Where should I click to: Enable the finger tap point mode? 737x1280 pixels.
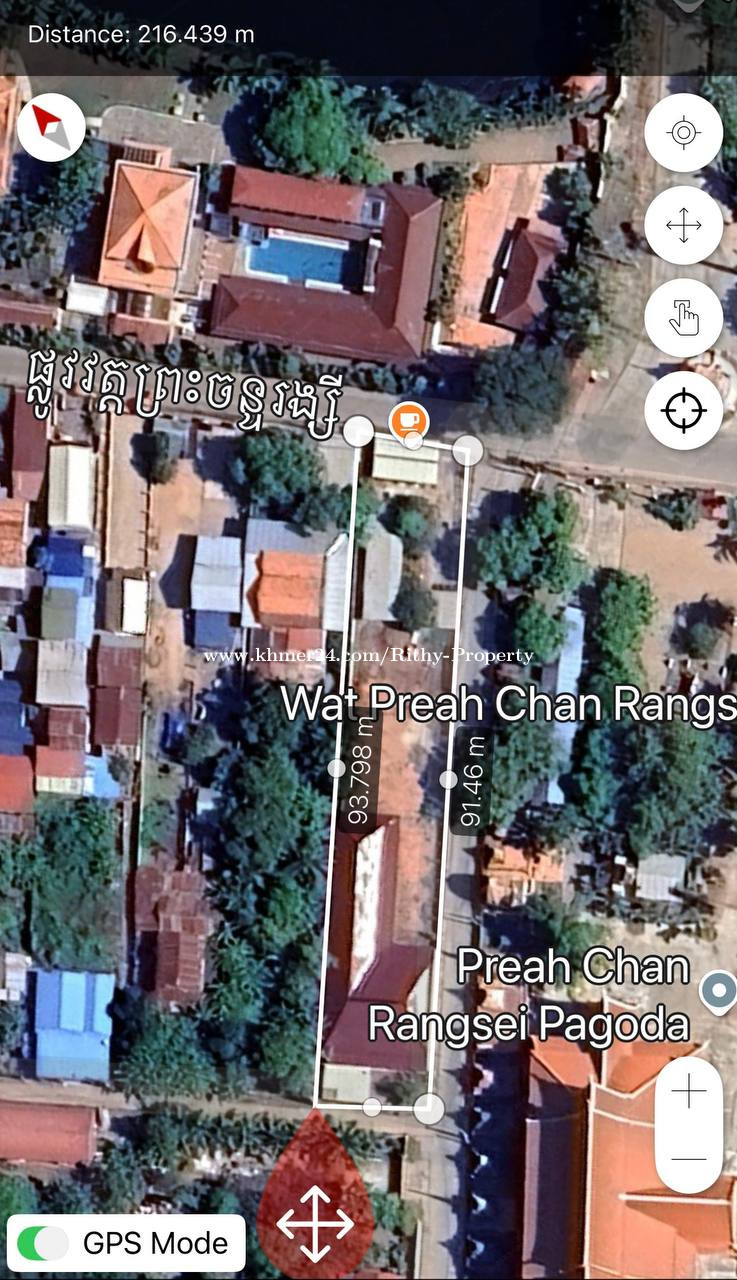[684, 318]
